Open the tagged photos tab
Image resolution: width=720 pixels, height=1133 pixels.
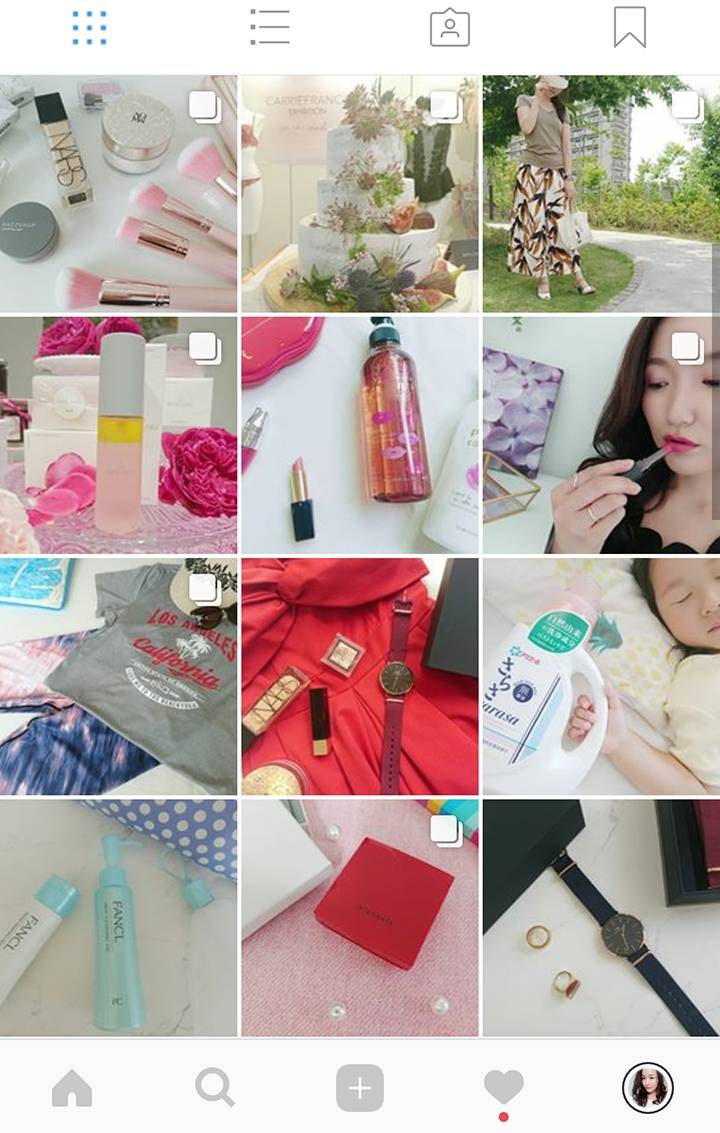[x=450, y=28]
